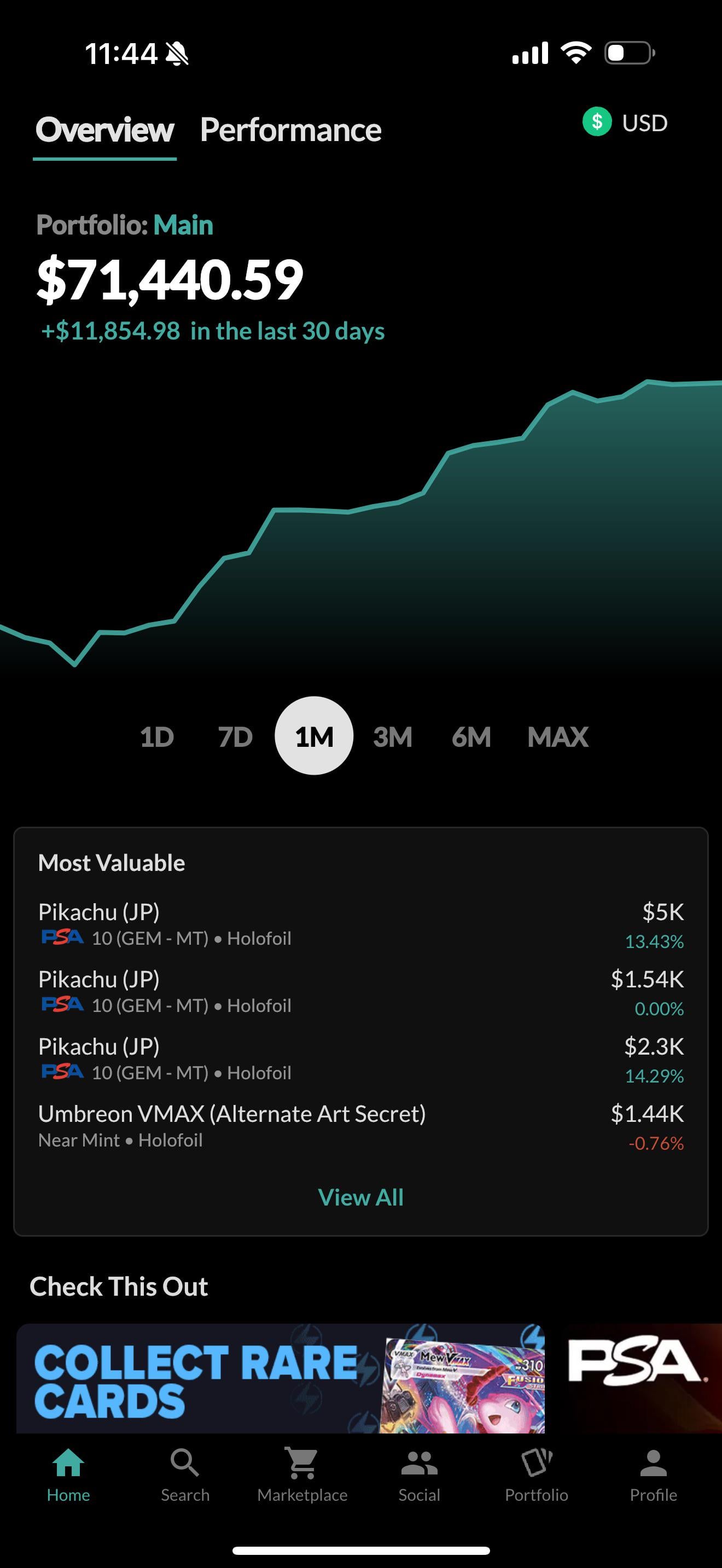The height and width of the screenshot is (1568, 722).
Task: Choose the 3M time range
Action: click(393, 736)
